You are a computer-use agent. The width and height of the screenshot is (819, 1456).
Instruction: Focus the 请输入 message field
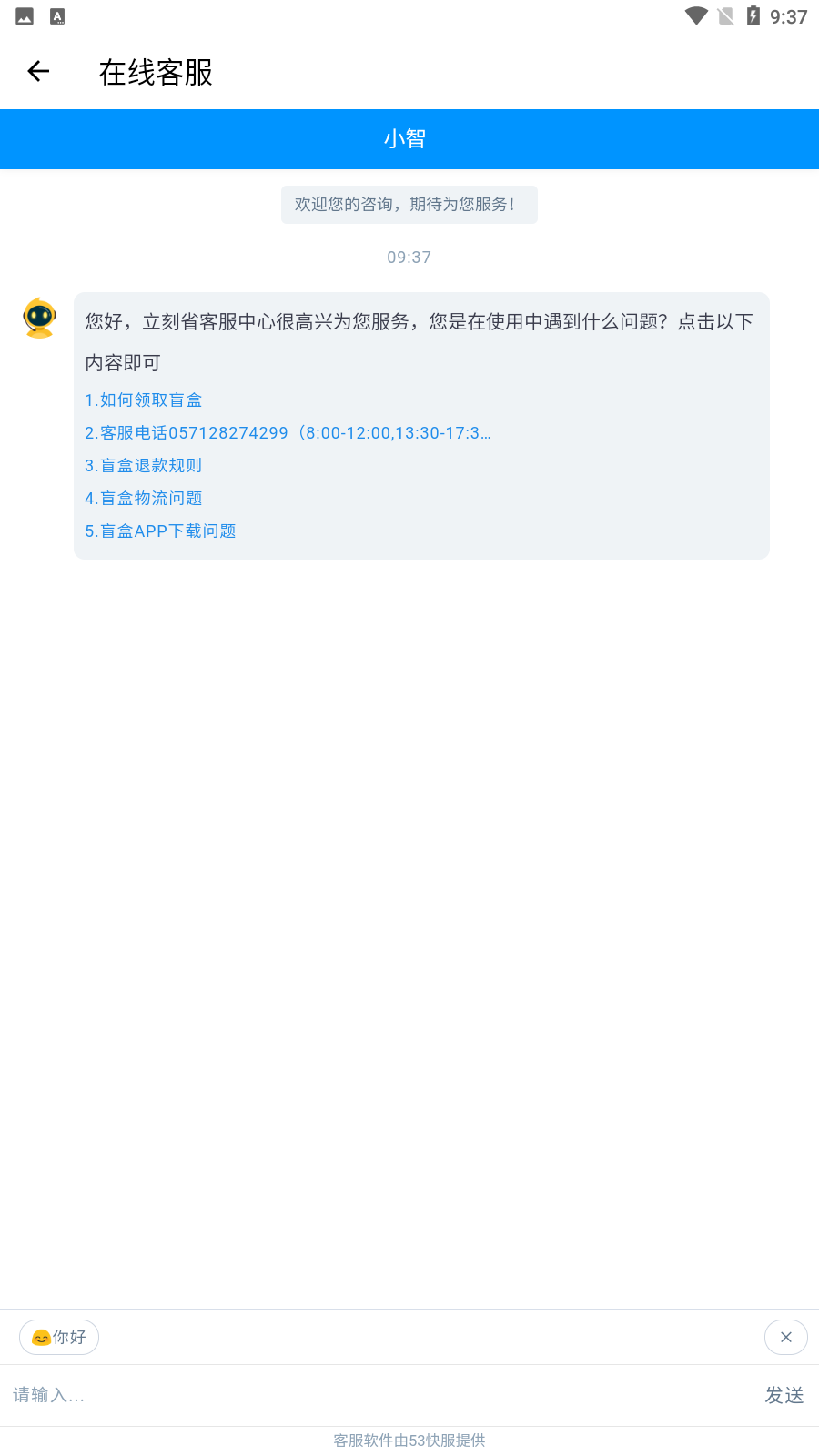click(x=364, y=1395)
